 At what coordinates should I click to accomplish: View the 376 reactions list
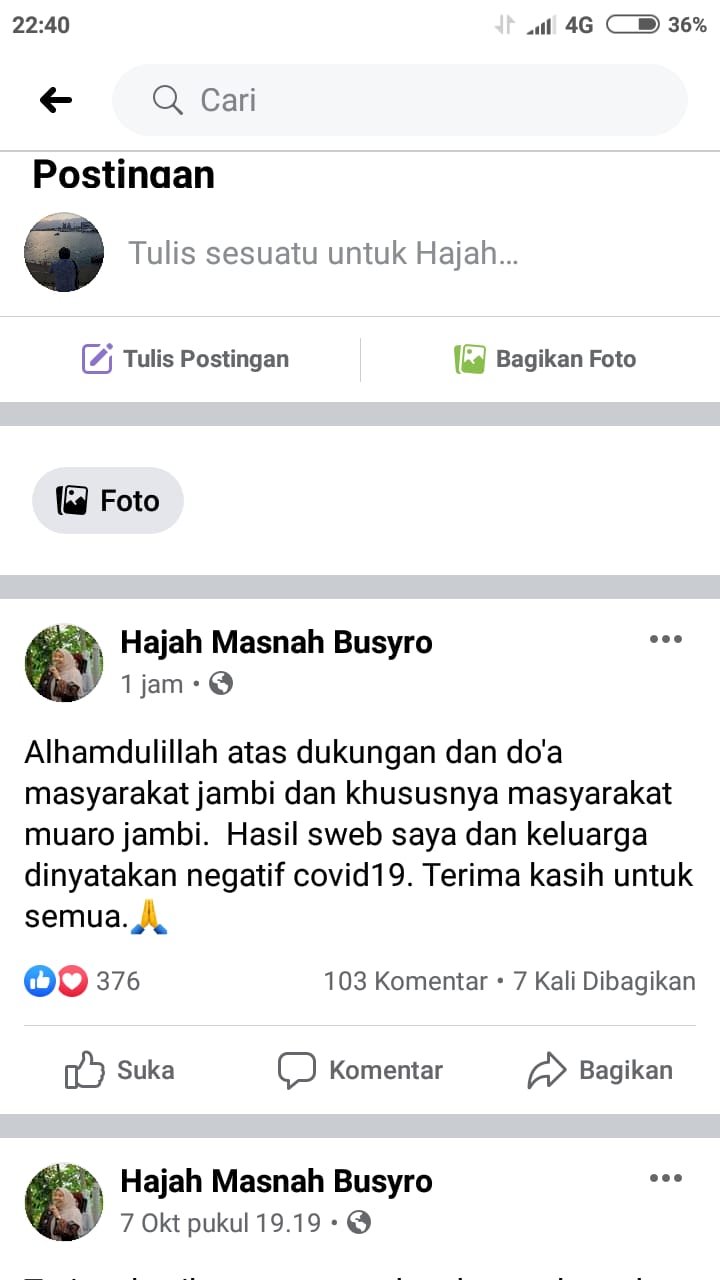[82, 981]
